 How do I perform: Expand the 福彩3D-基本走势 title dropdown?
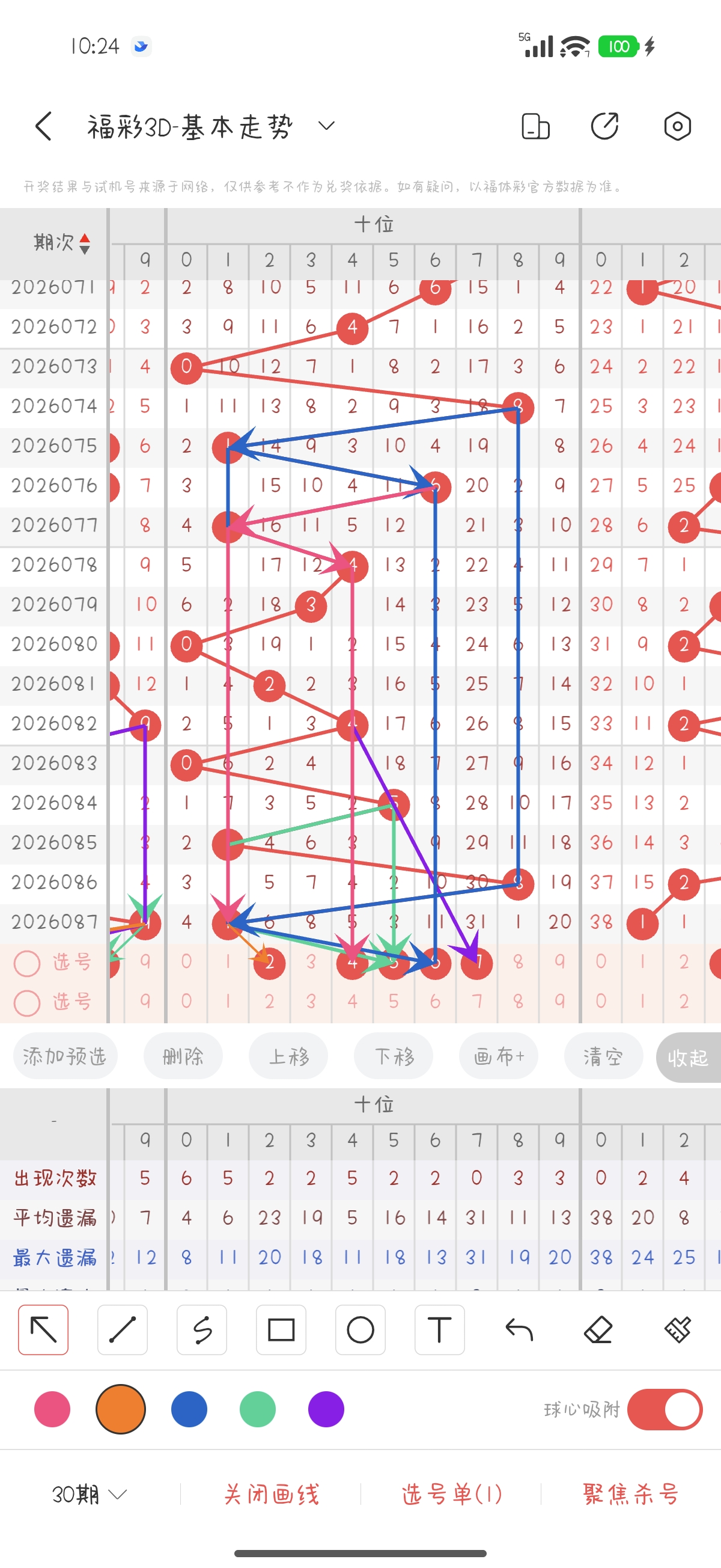point(326,126)
